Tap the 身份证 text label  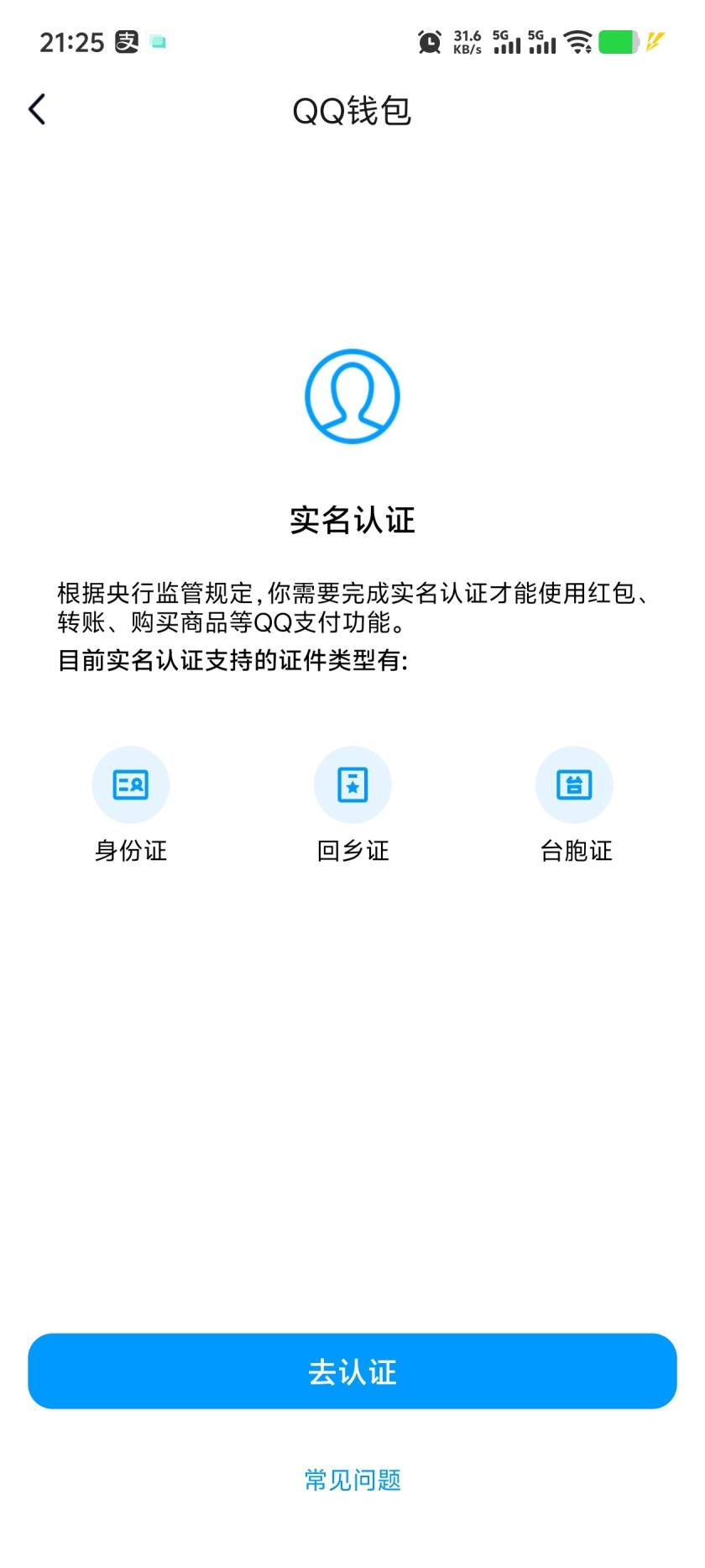coord(130,851)
